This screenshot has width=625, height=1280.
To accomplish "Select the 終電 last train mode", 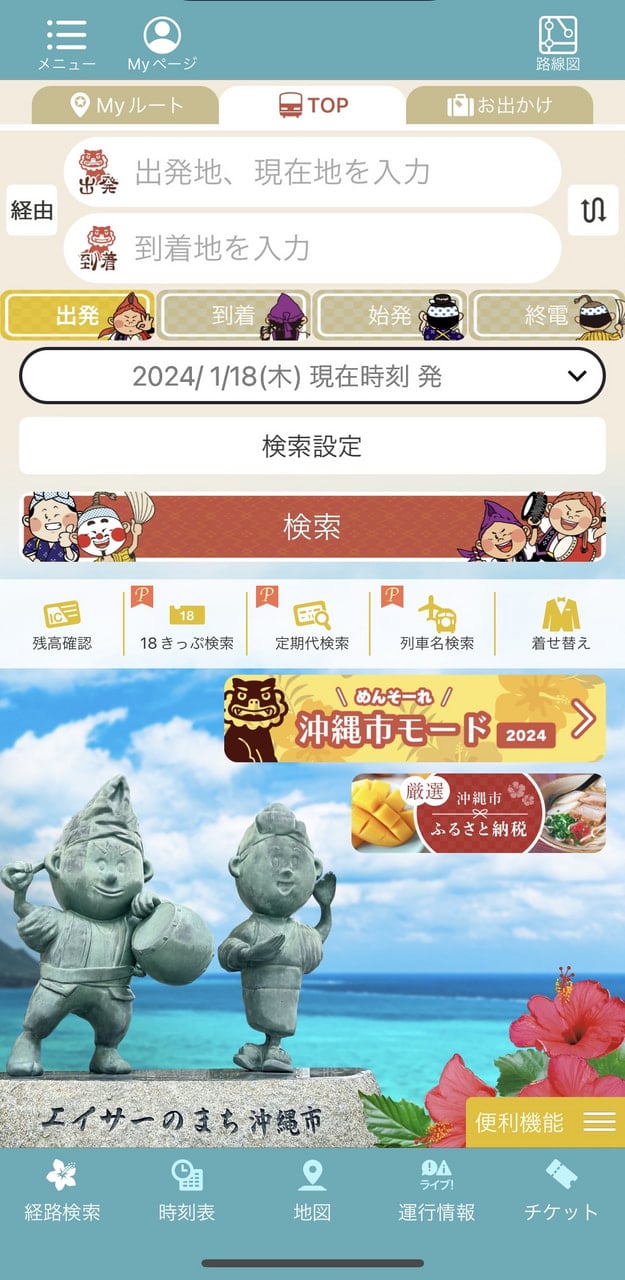I will (547, 316).
